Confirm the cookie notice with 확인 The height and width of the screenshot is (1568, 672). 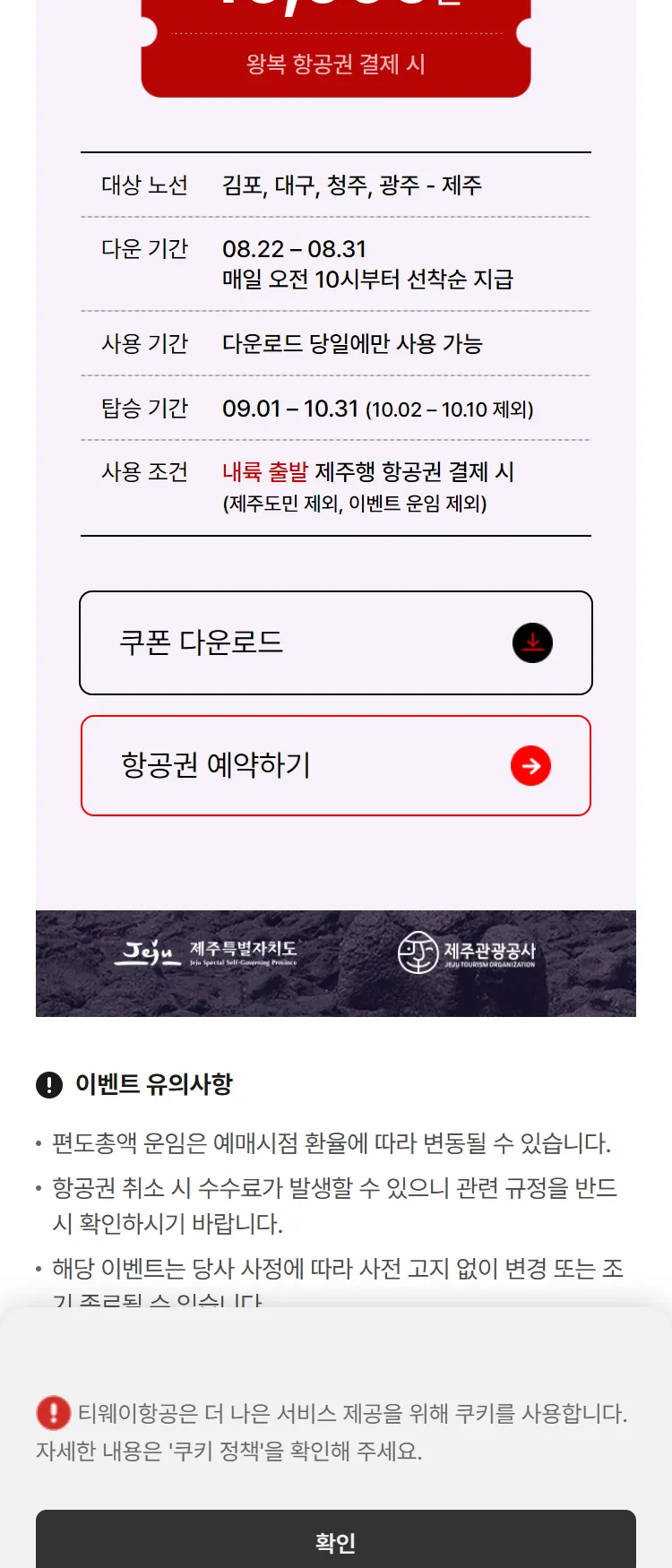click(x=336, y=1541)
